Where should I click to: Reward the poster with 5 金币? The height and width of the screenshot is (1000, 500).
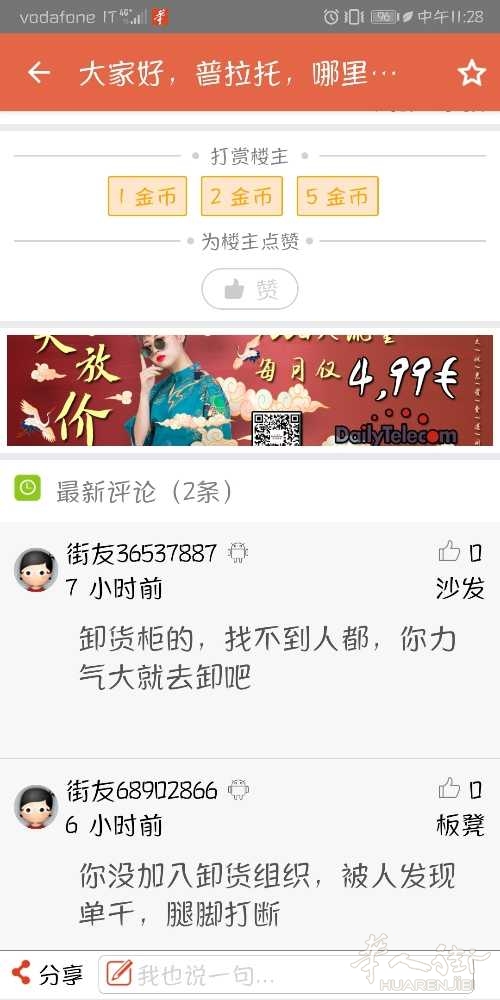coord(337,196)
